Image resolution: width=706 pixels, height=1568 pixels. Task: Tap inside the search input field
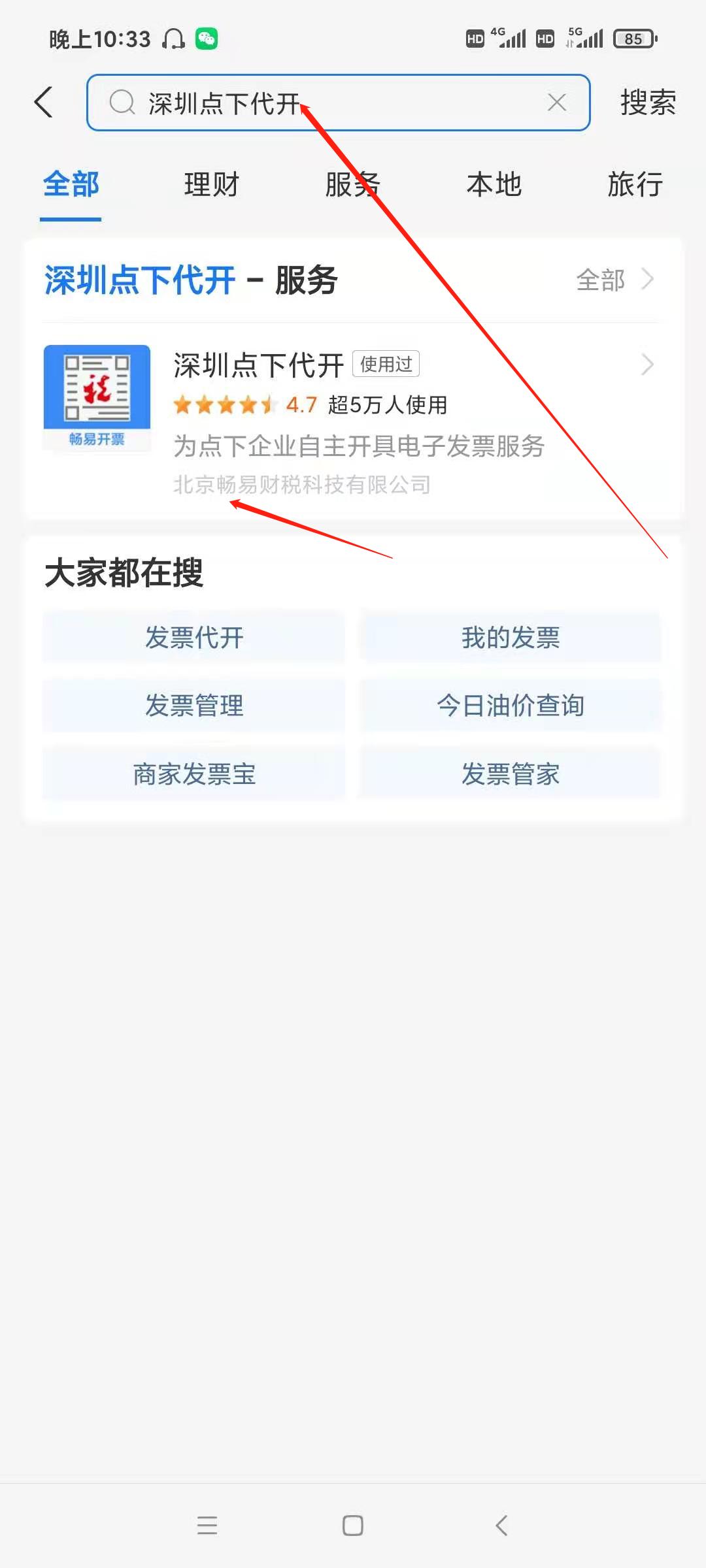[340, 103]
